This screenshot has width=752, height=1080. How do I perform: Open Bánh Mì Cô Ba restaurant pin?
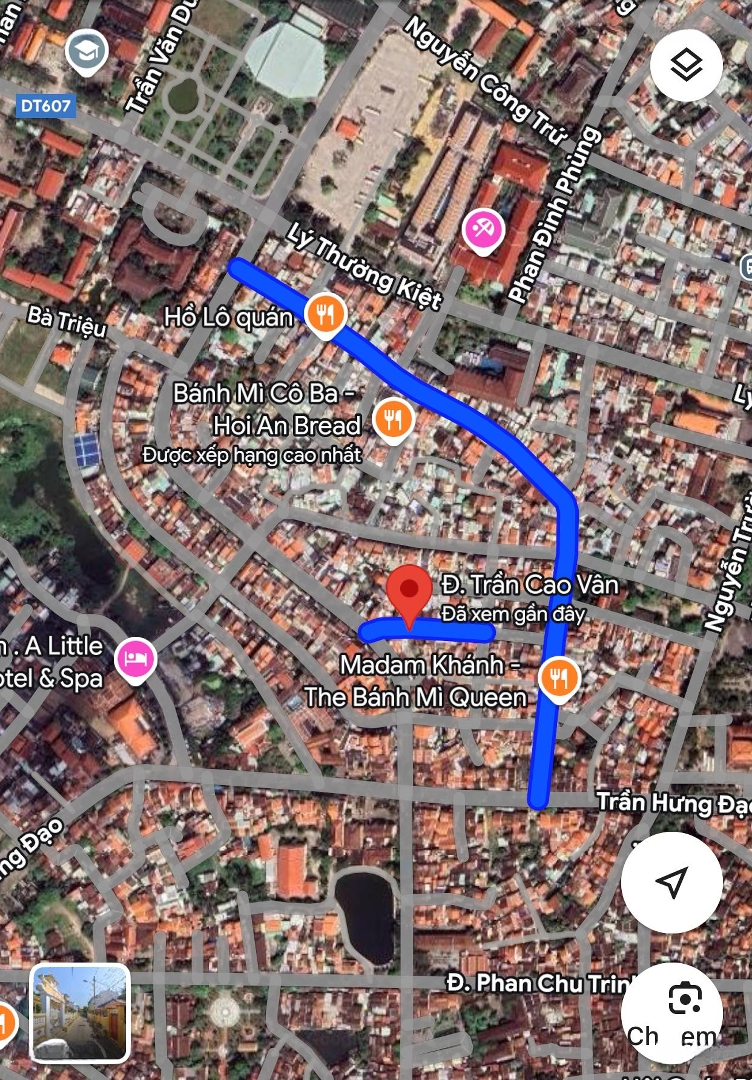(393, 420)
